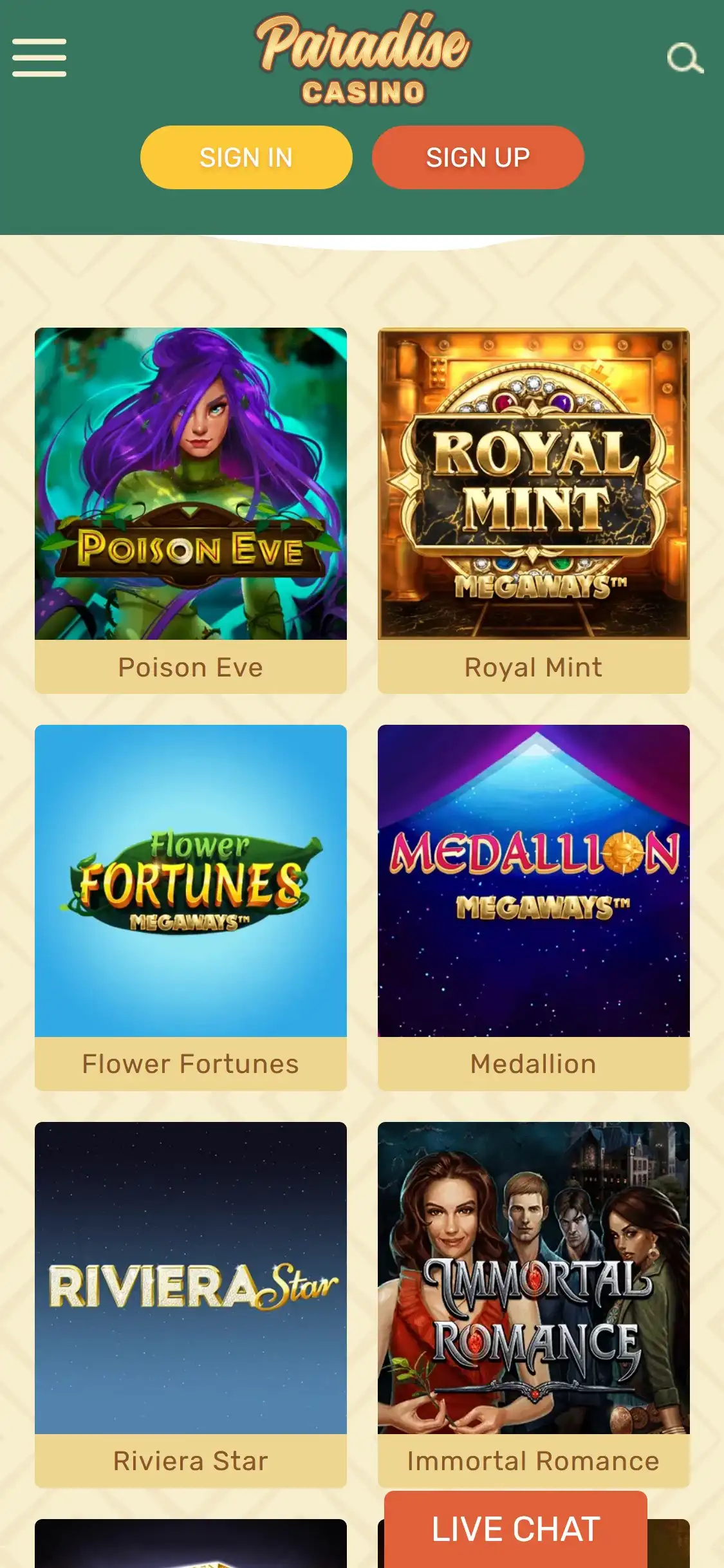Image resolution: width=724 pixels, height=1568 pixels.
Task: Launch the Flower Fortunes game
Action: pyautogui.click(x=190, y=881)
